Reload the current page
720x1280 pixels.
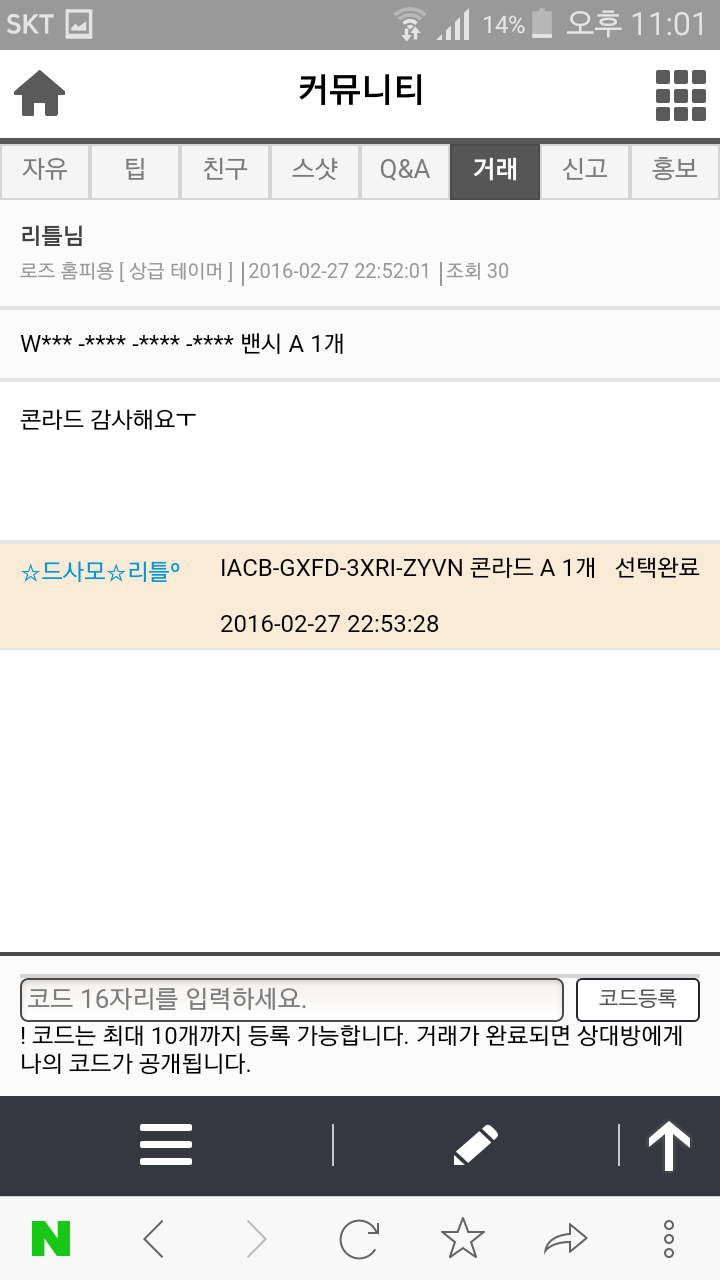click(x=359, y=1239)
